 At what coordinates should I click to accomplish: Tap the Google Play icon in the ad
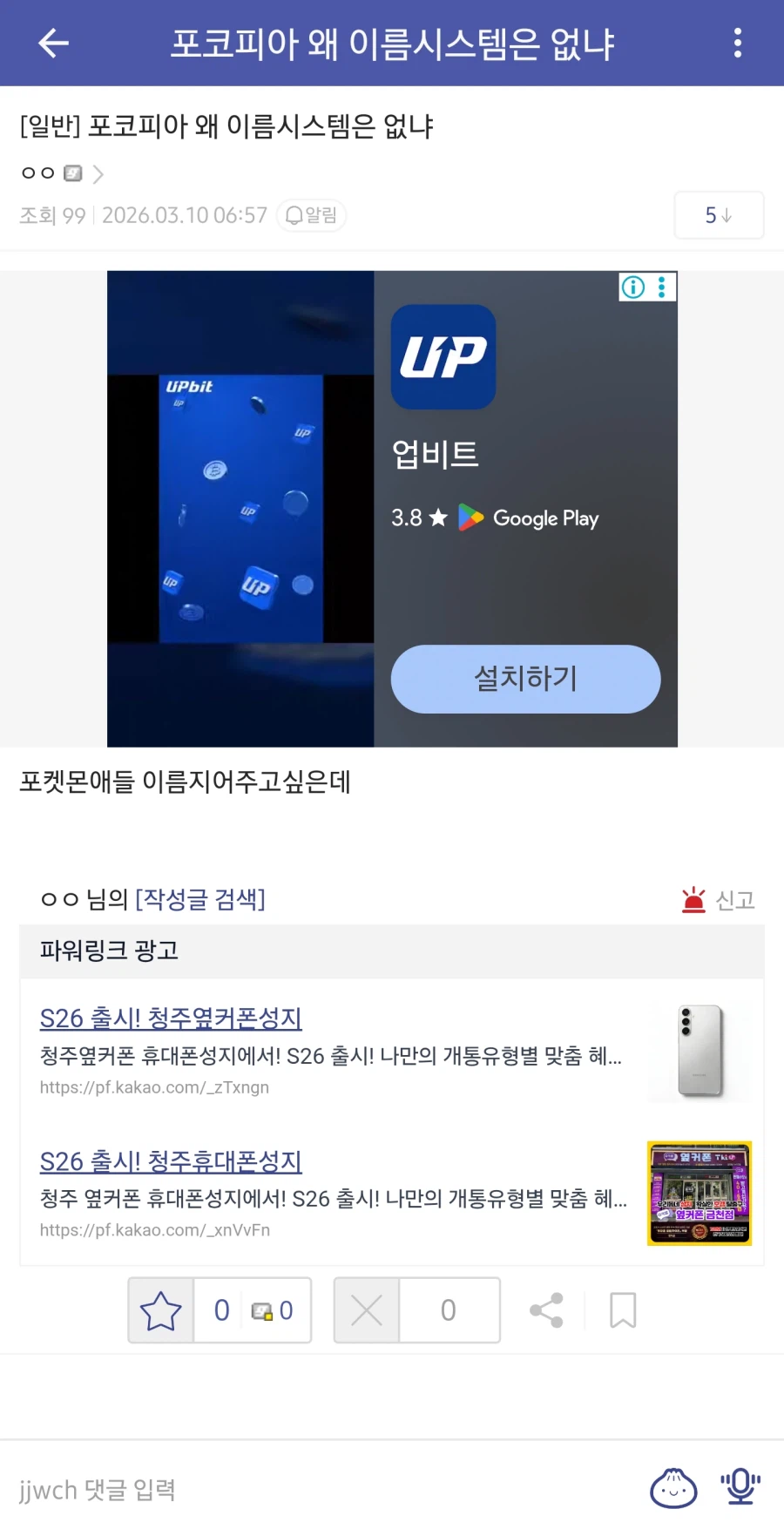pos(470,517)
